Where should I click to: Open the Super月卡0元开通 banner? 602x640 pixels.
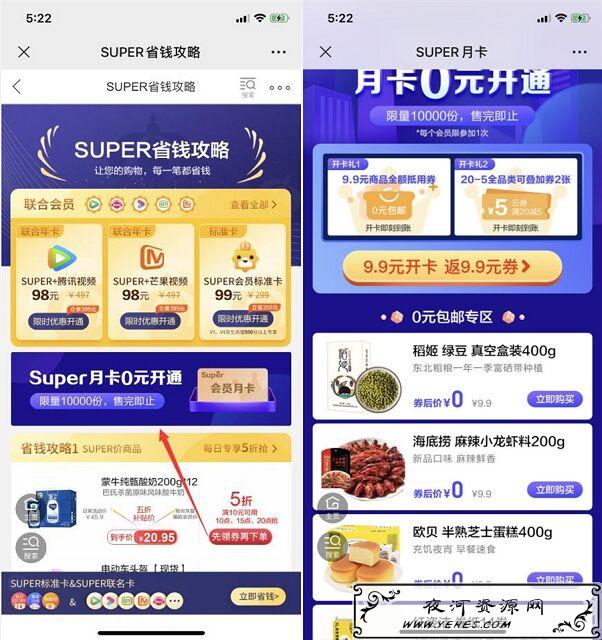tap(150, 388)
